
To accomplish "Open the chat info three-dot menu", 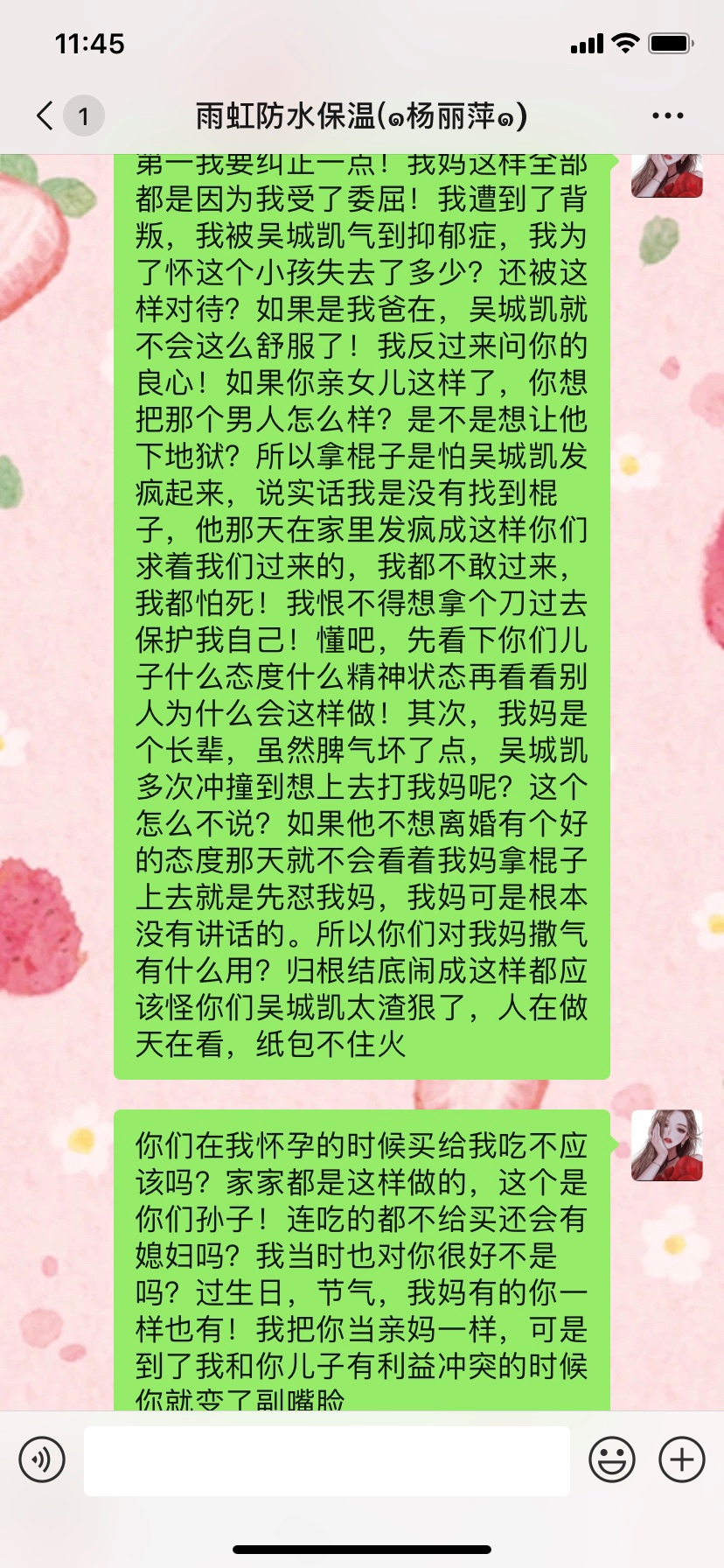I will click(x=667, y=115).
